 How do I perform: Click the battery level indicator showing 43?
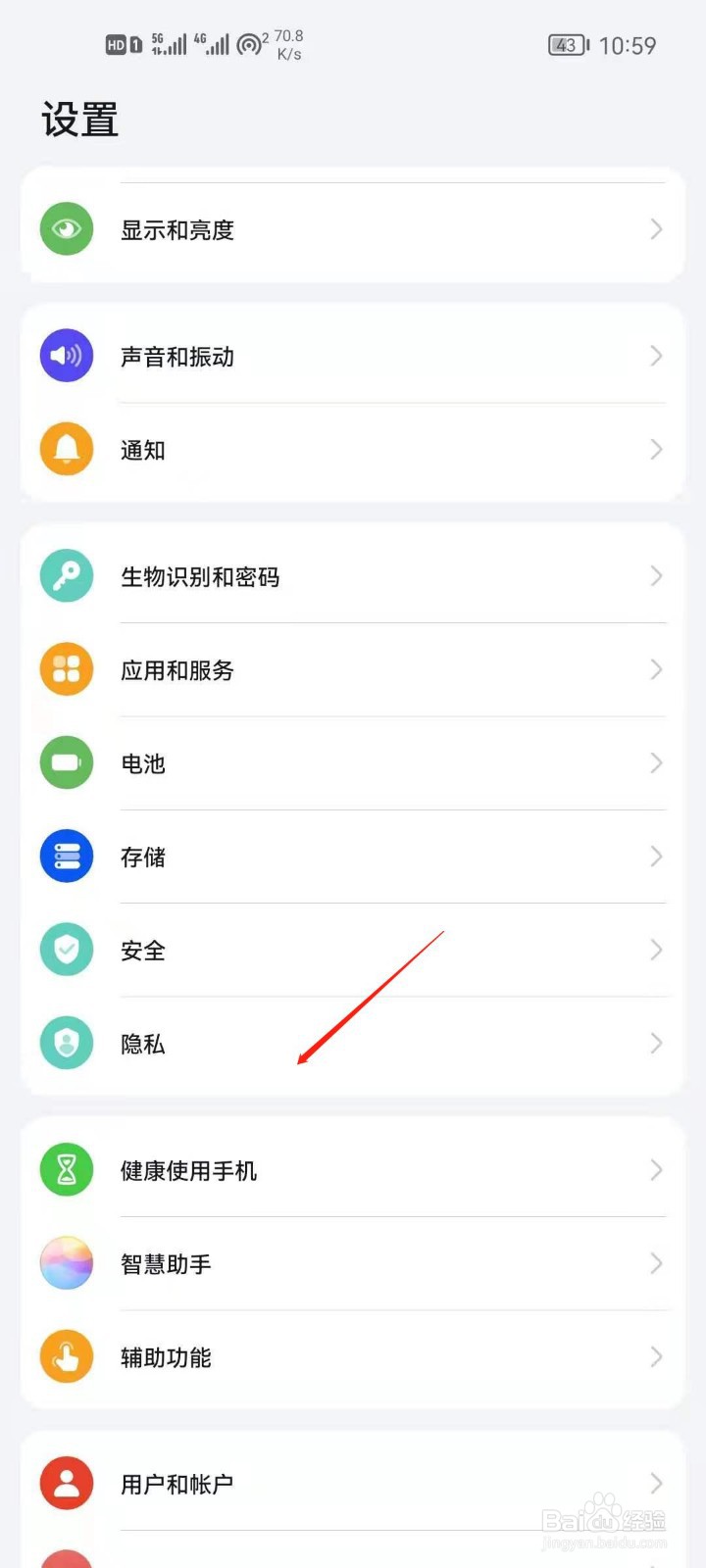click(566, 45)
